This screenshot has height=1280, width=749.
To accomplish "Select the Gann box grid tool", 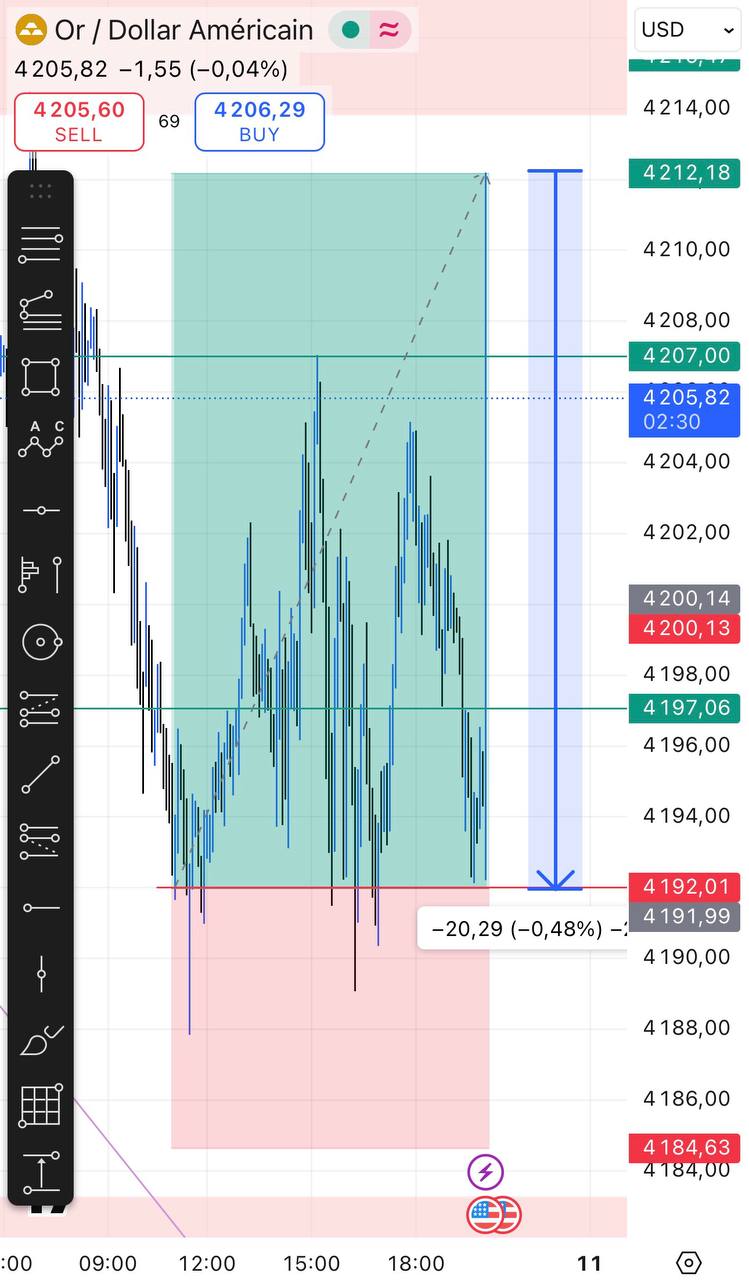I will [x=40, y=1105].
